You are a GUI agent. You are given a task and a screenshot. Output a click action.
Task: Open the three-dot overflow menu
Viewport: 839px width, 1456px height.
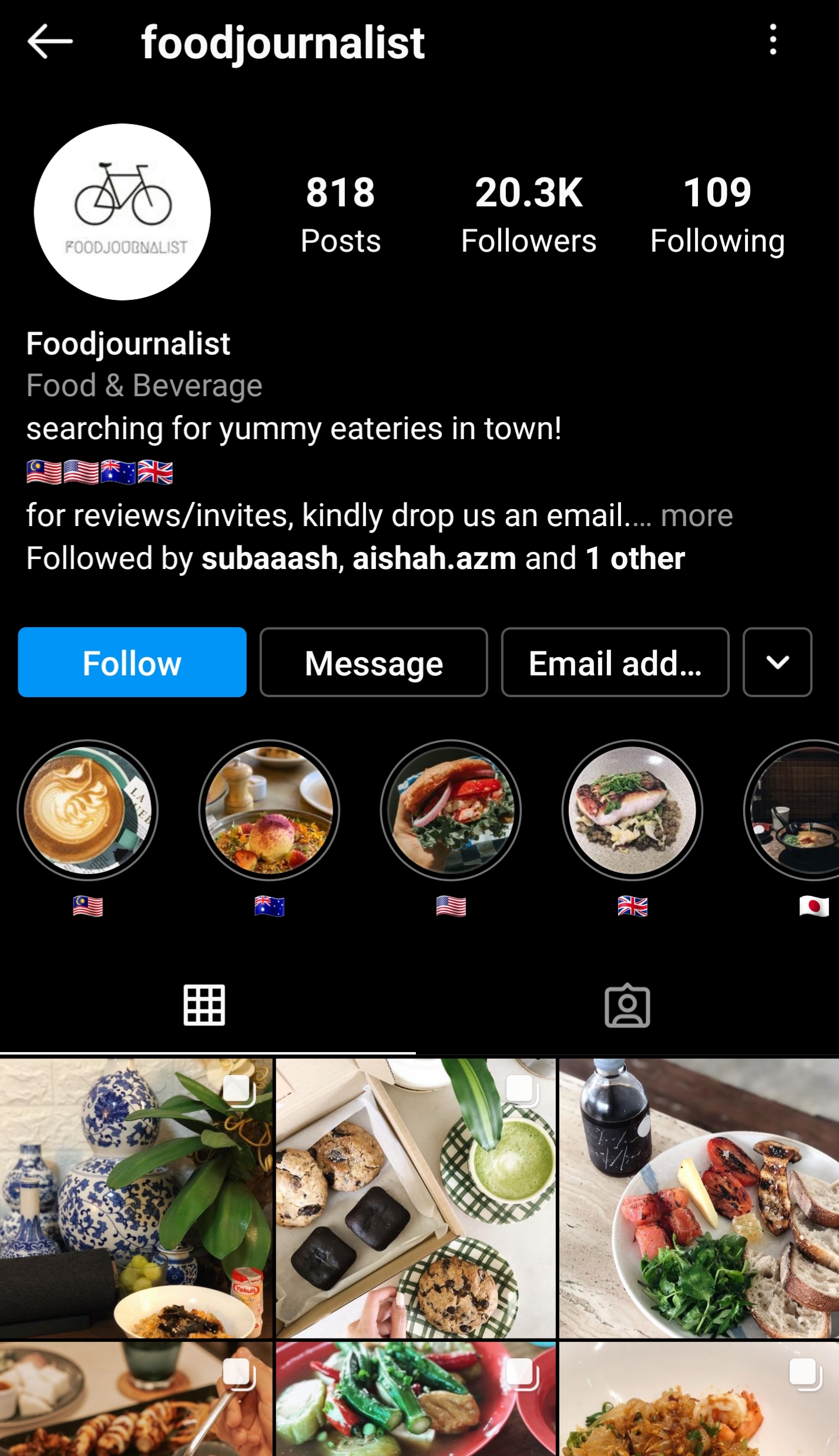tap(773, 40)
